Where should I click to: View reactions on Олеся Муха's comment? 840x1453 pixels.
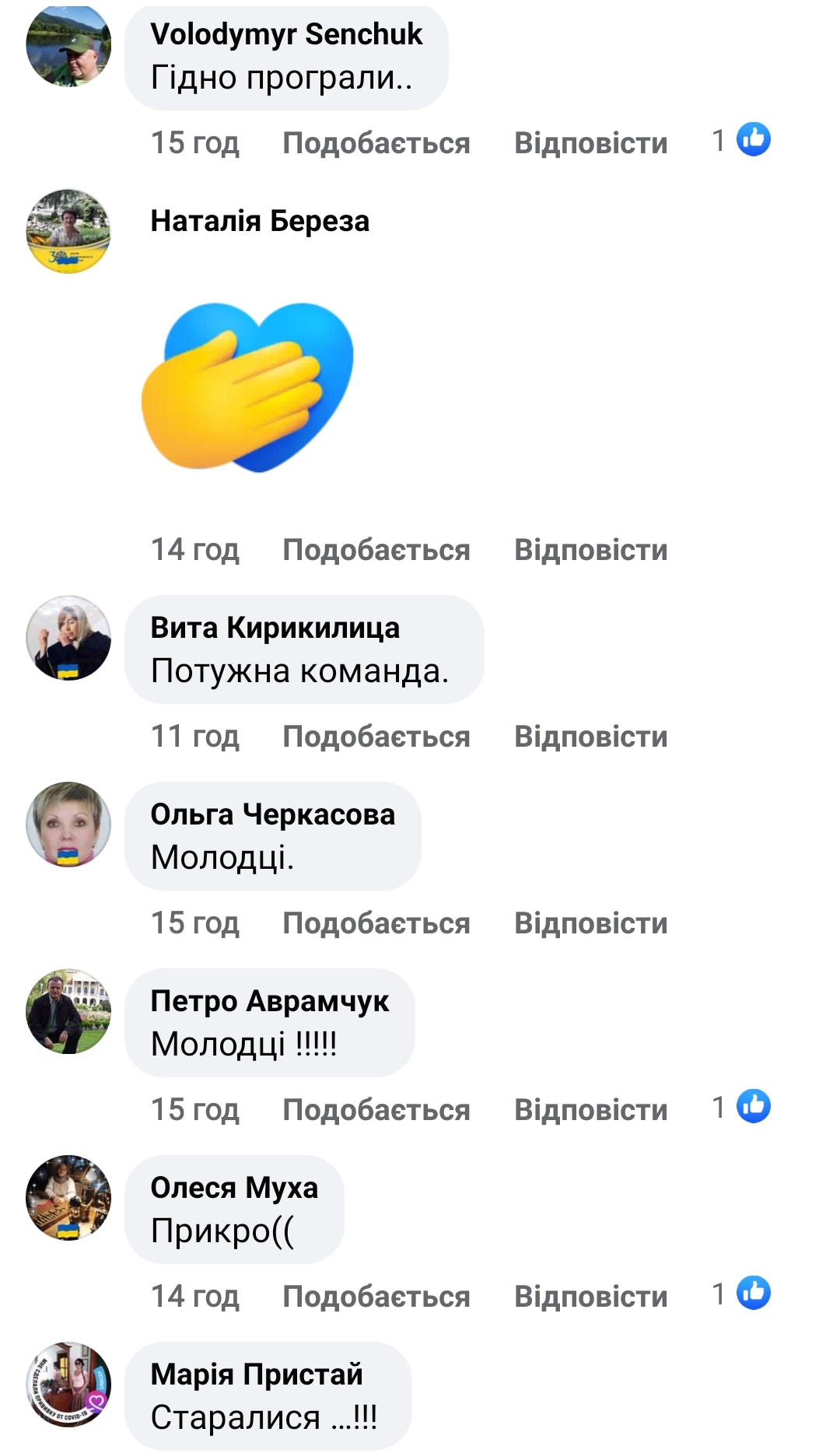(x=742, y=1294)
